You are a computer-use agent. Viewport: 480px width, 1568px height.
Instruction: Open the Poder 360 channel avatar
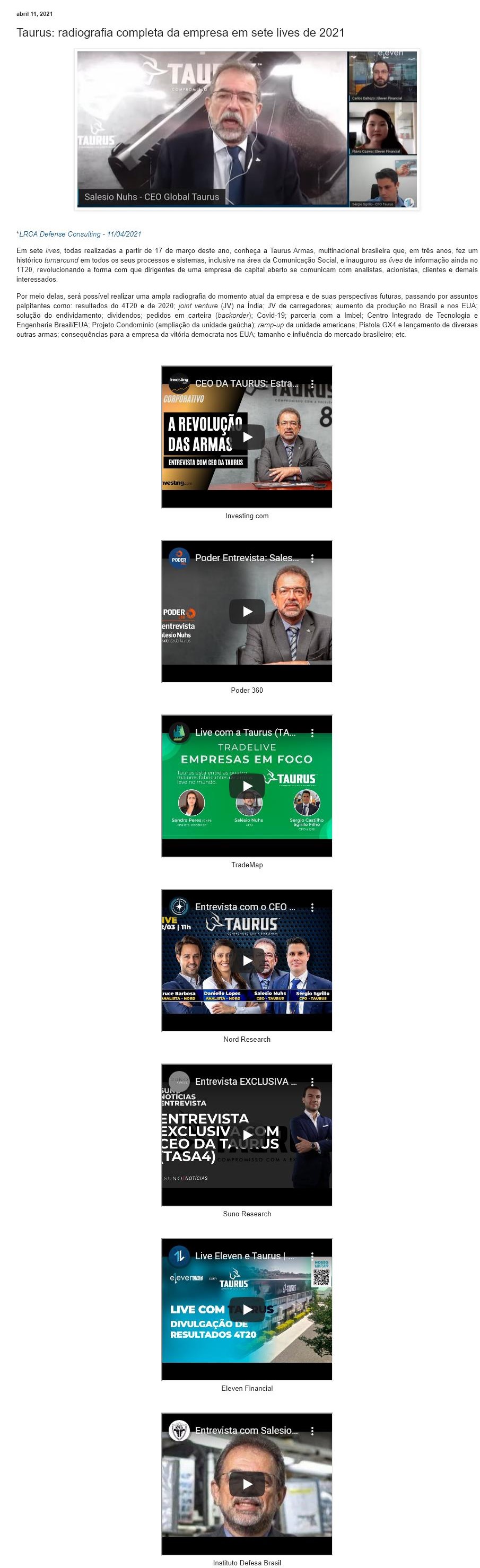click(x=179, y=558)
